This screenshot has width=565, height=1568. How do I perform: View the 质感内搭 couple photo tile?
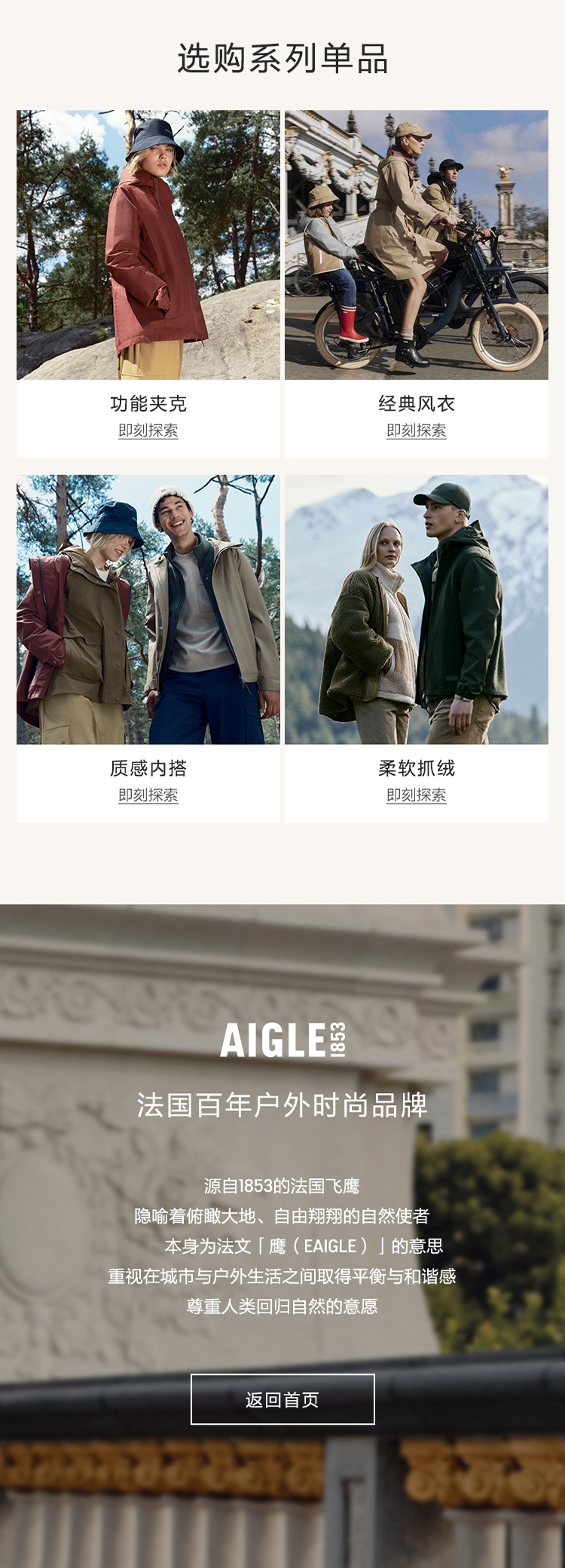point(148,609)
